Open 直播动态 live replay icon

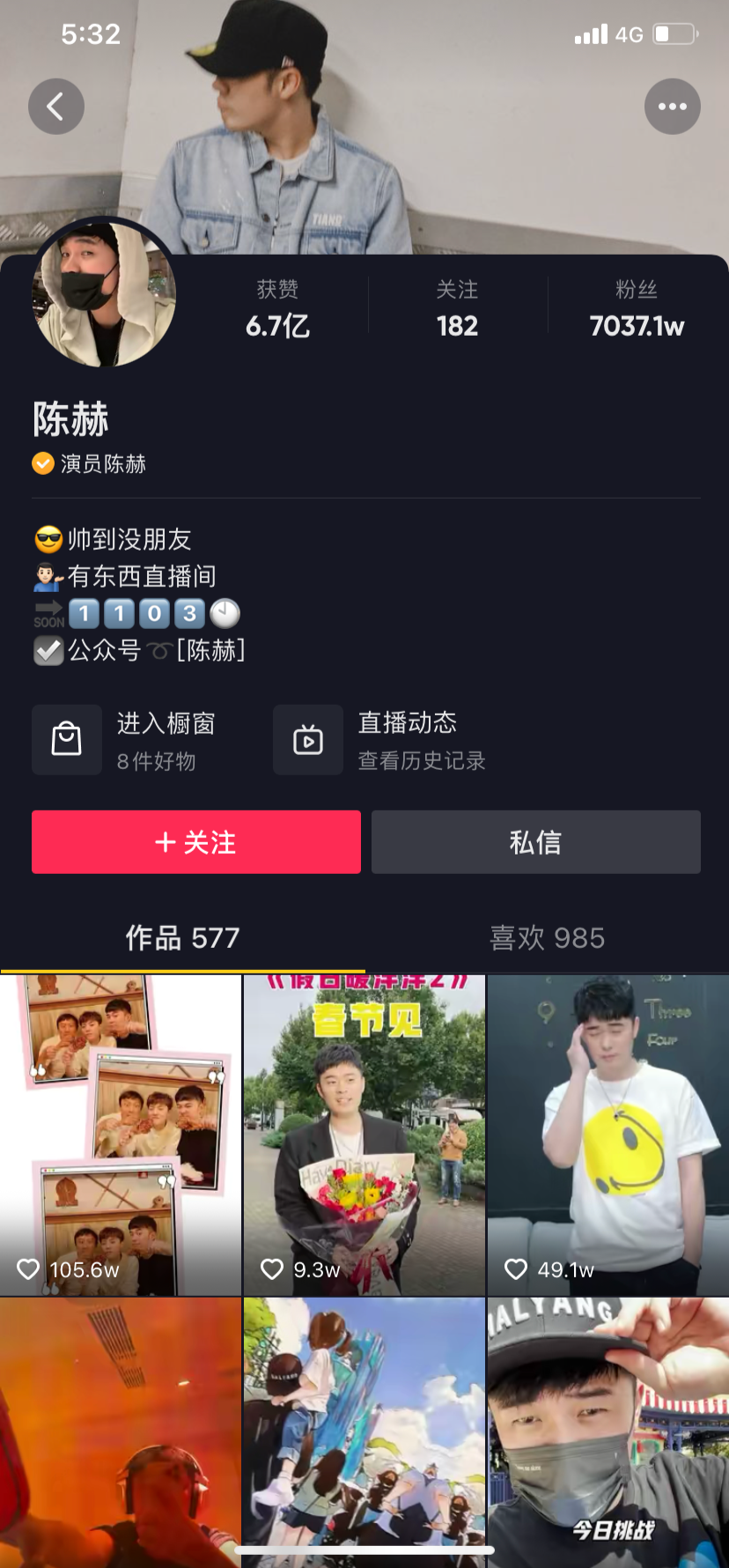coord(308,740)
